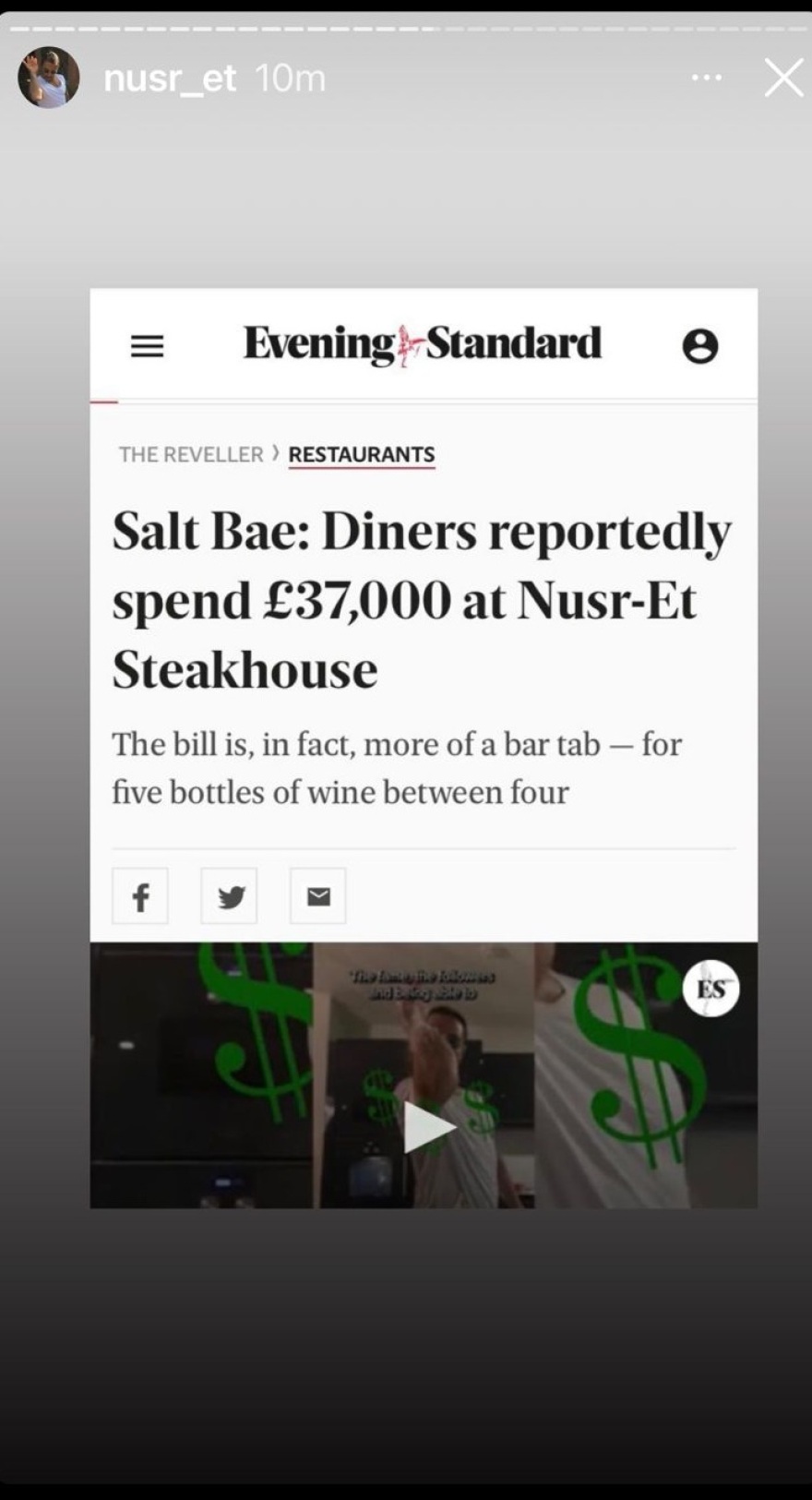Screen dimensions: 812x1500
Task: Share the article by email
Action: (317, 895)
